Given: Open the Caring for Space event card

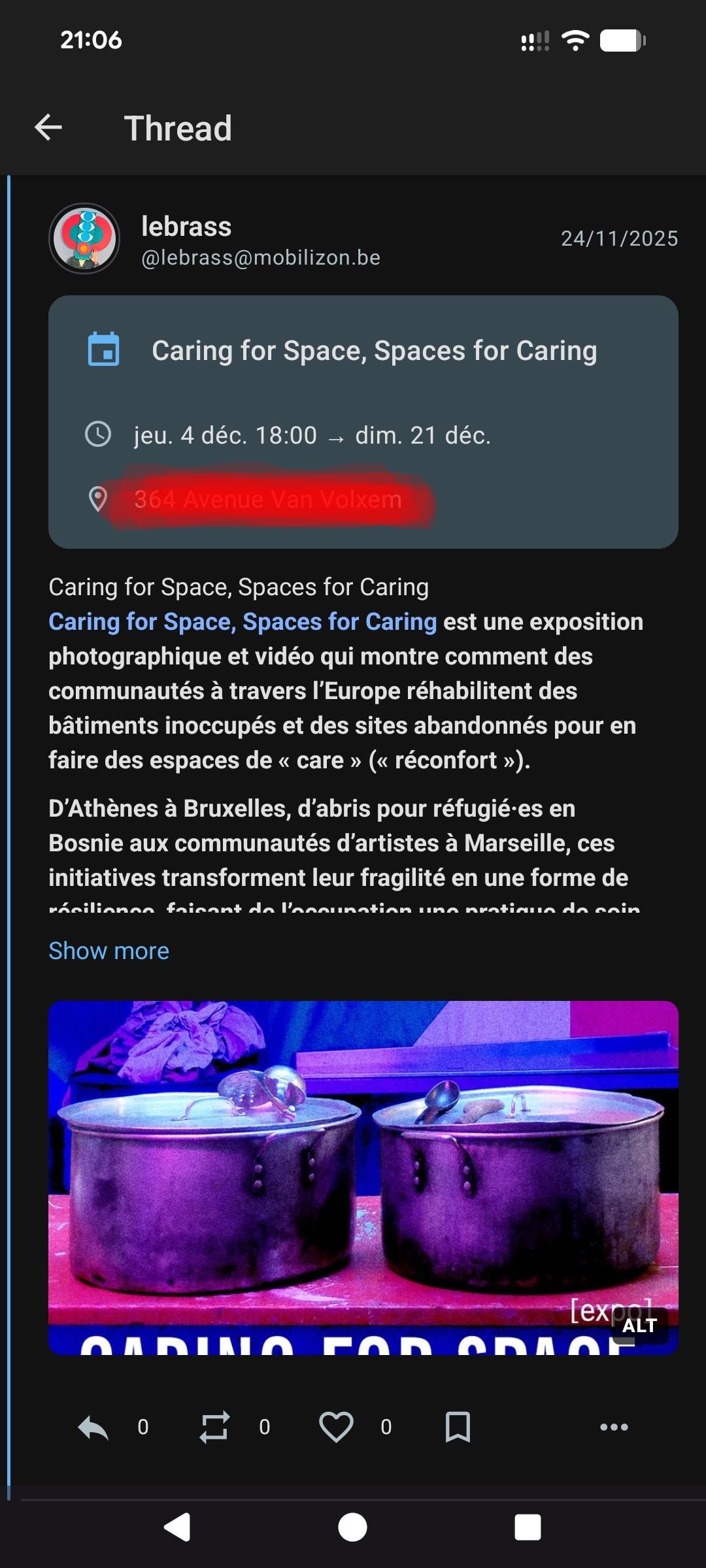Looking at the screenshot, I should 363,392.
